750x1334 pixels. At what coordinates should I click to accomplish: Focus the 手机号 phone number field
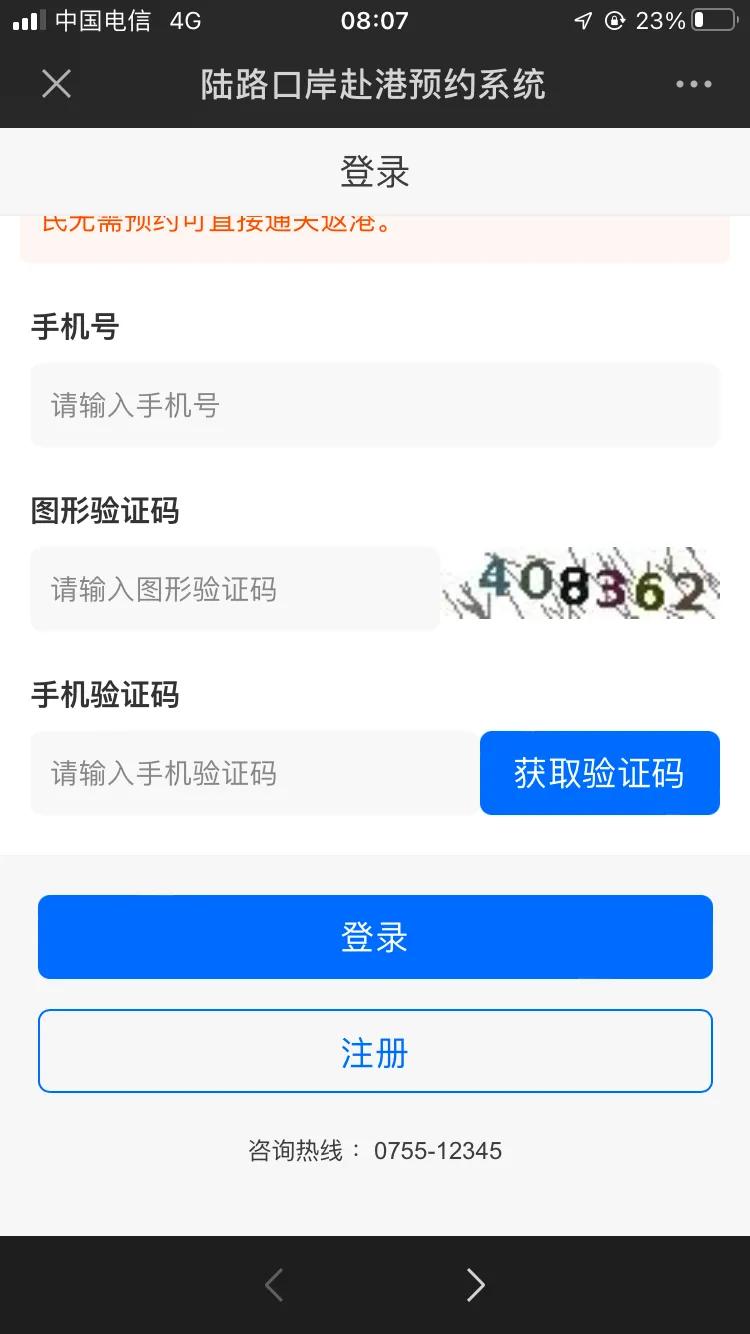pos(375,405)
